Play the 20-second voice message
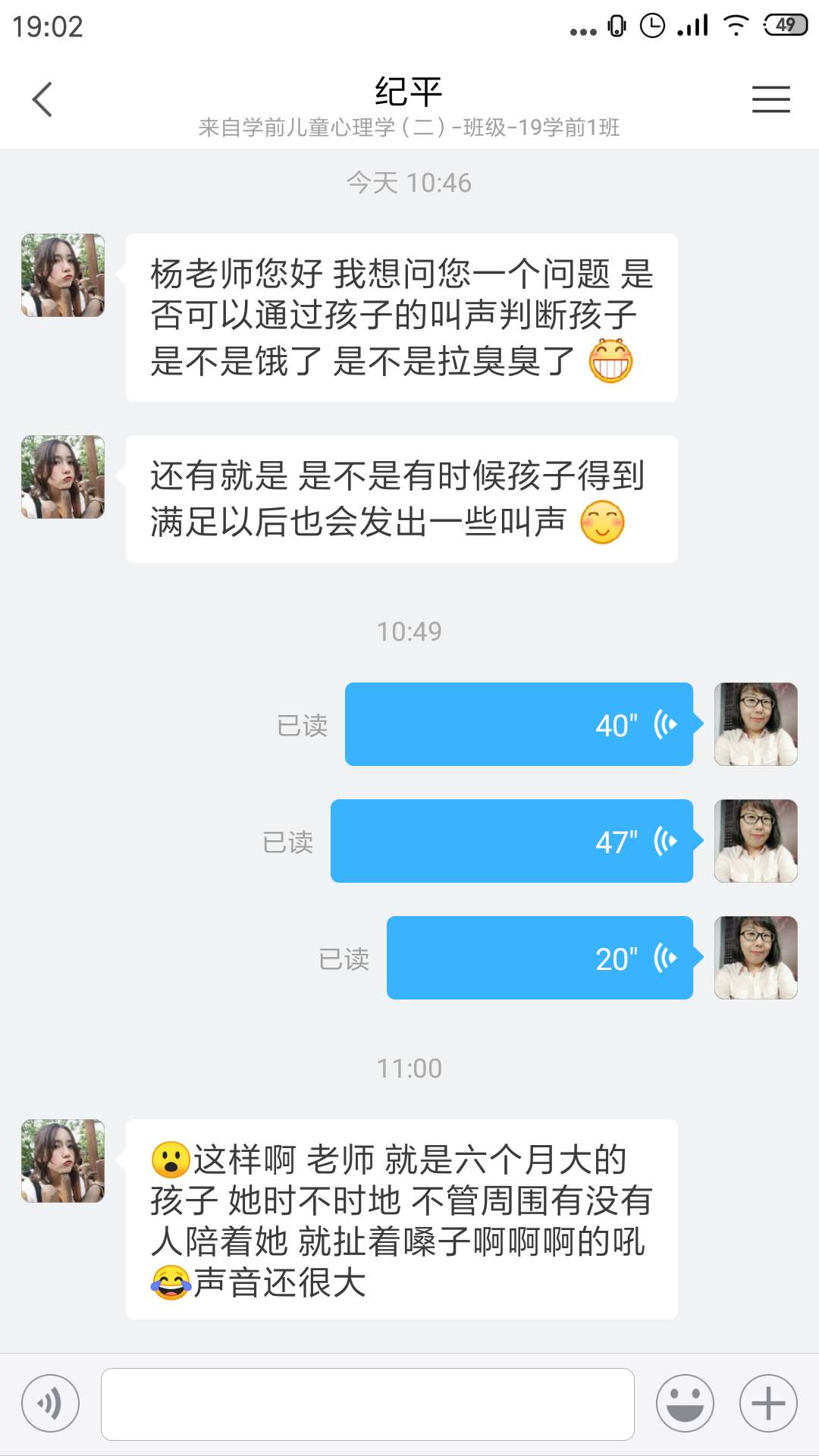The image size is (819, 1456). click(x=540, y=958)
